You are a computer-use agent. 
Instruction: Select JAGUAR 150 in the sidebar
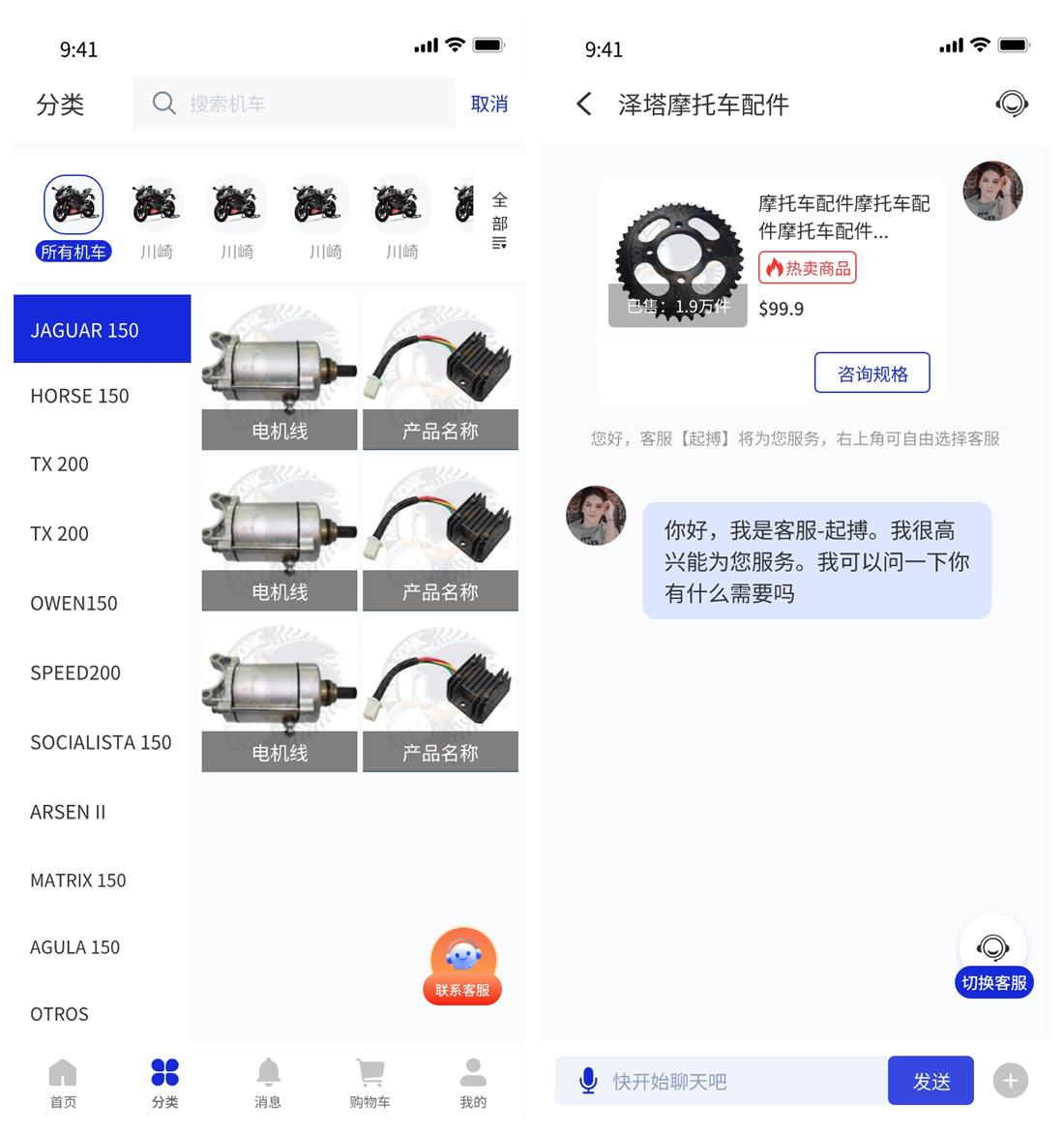click(x=102, y=330)
